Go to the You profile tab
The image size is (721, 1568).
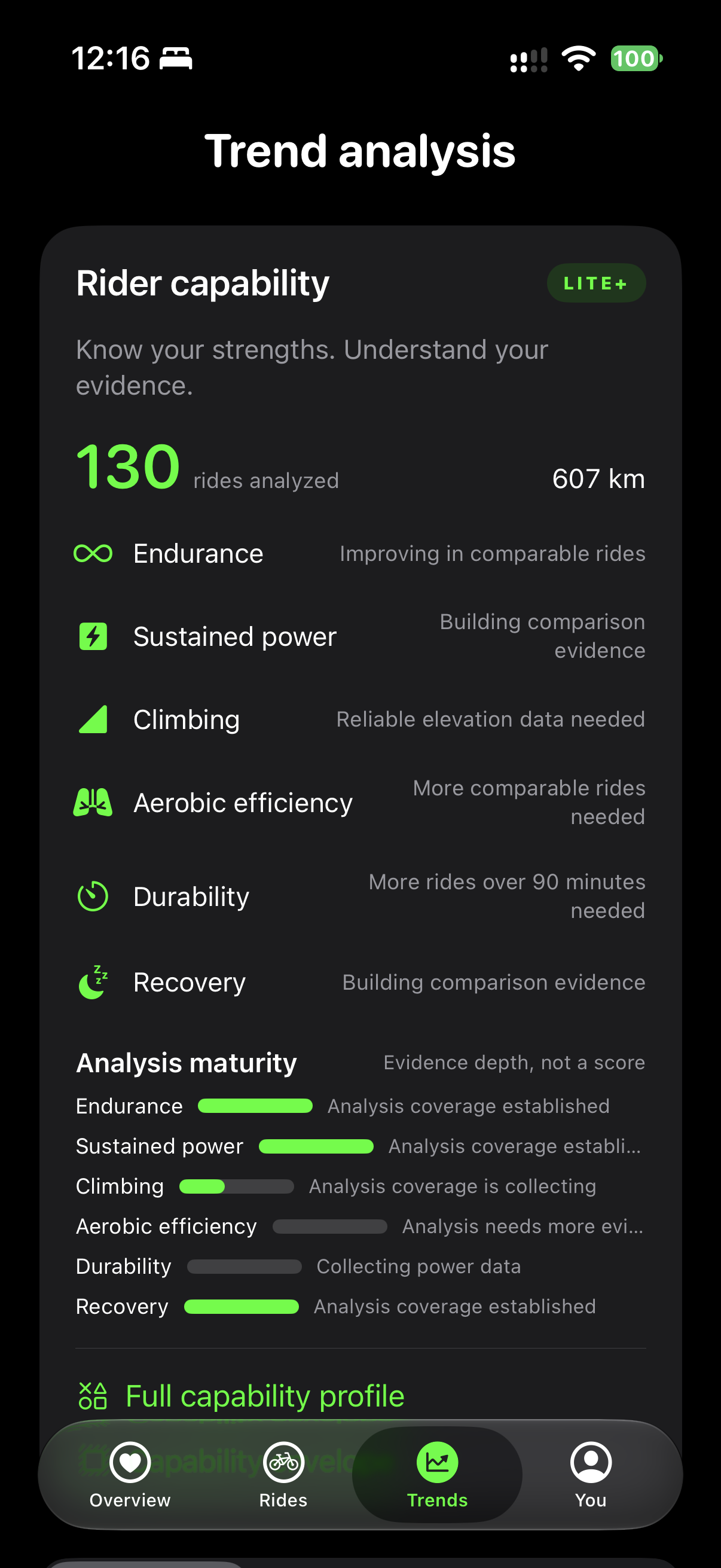[590, 1474]
